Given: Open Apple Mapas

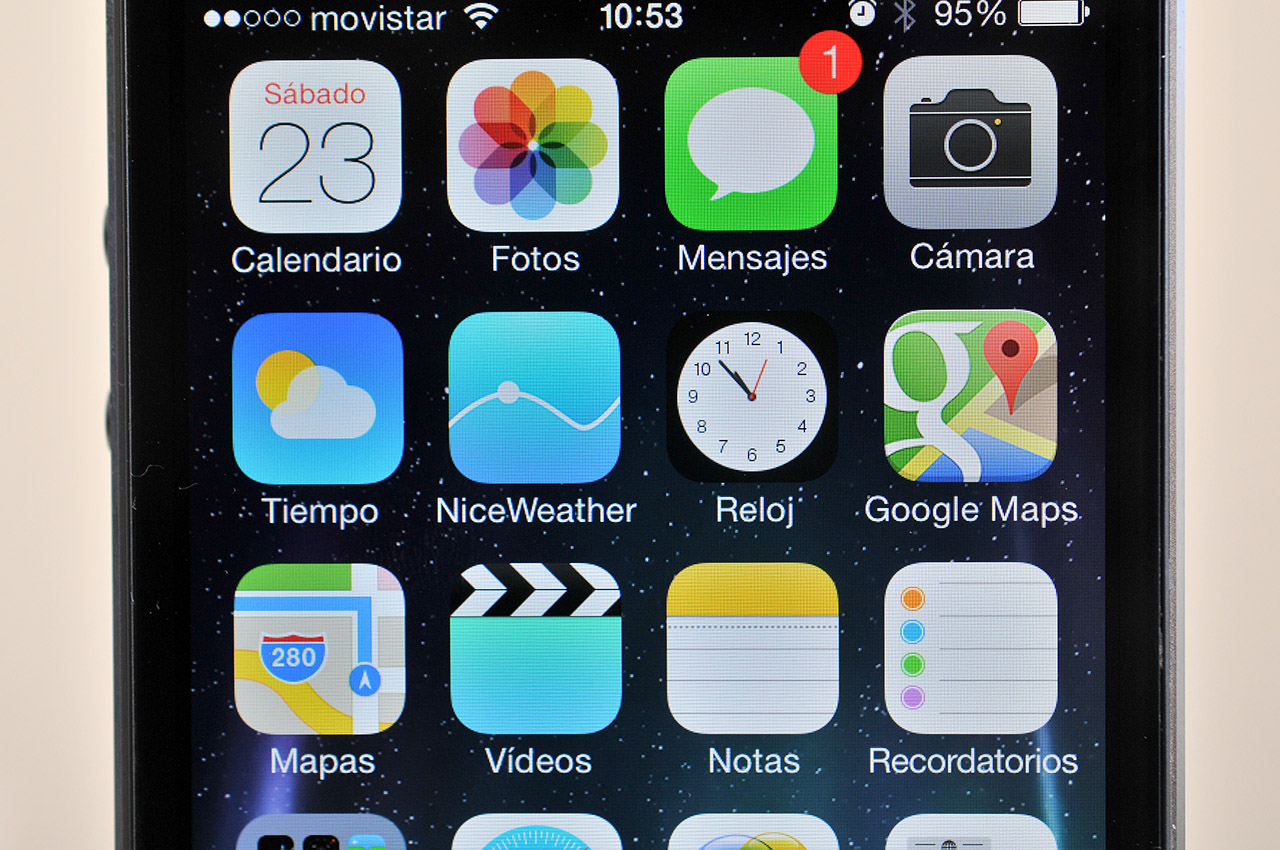Looking at the screenshot, I should [x=319, y=648].
